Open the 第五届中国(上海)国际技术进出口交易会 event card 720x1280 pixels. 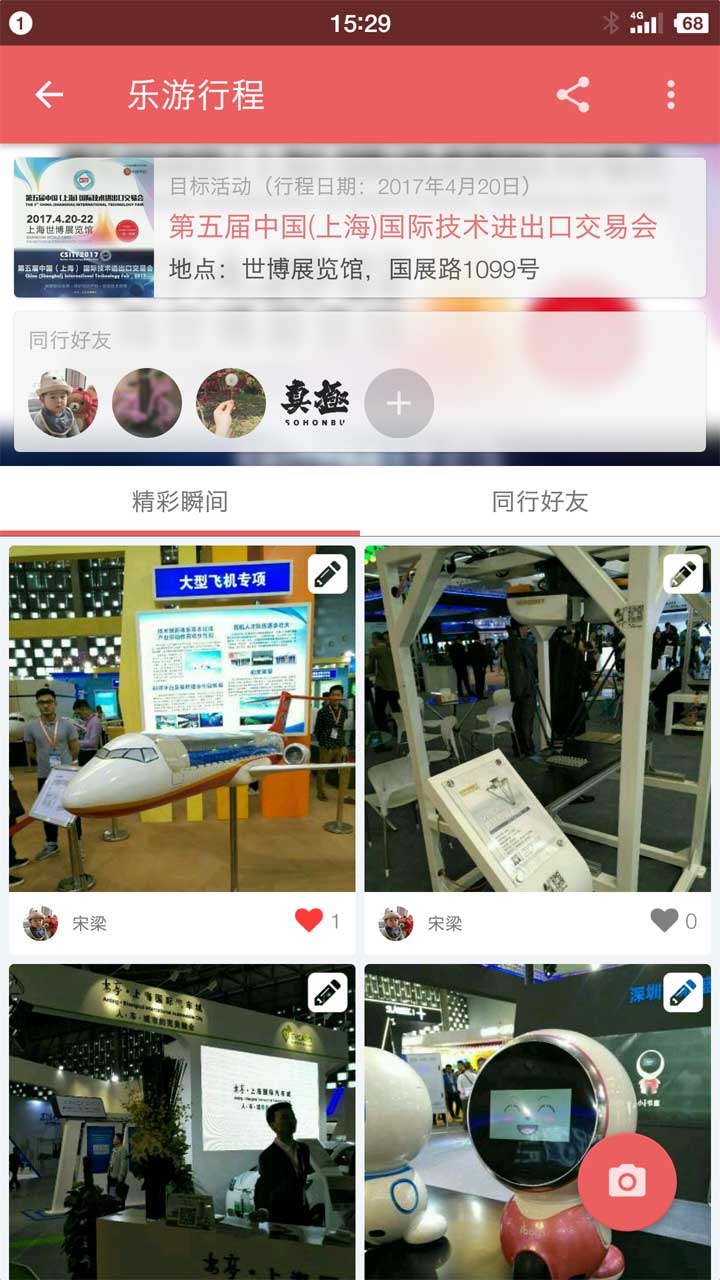(360, 227)
